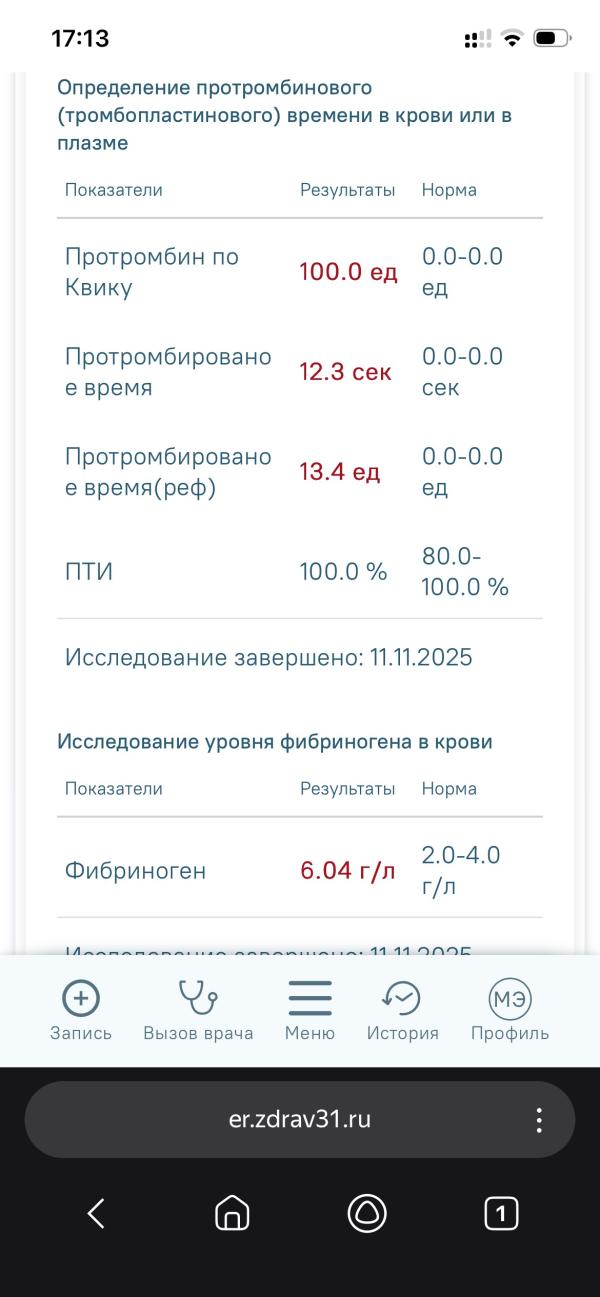Image resolution: width=600 pixels, height=1297 pixels.
Task: Show open browser tabs counter
Action: pyautogui.click(x=501, y=1214)
